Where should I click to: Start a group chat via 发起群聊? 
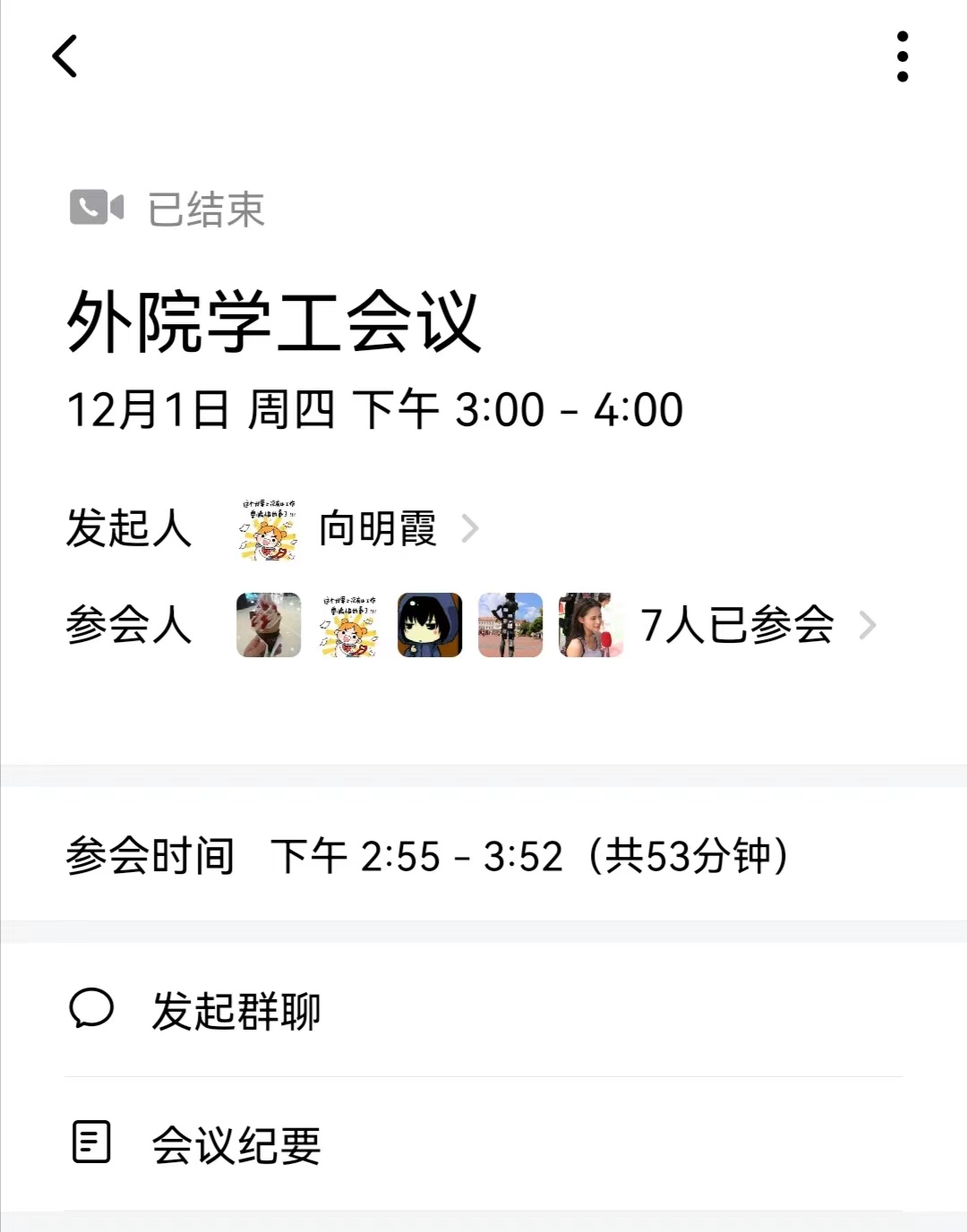click(x=235, y=1011)
